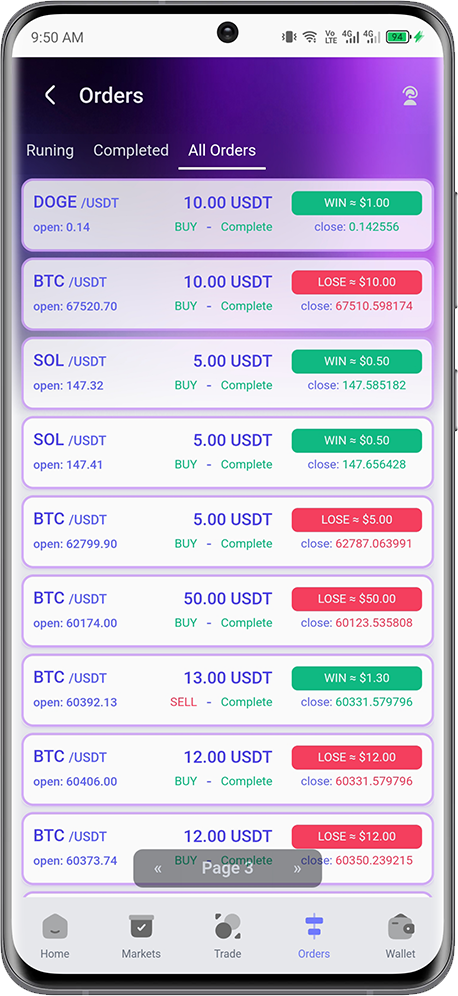Switch to the Markets tab
Image resolution: width=458 pixels, height=996 pixels.
(x=141, y=936)
